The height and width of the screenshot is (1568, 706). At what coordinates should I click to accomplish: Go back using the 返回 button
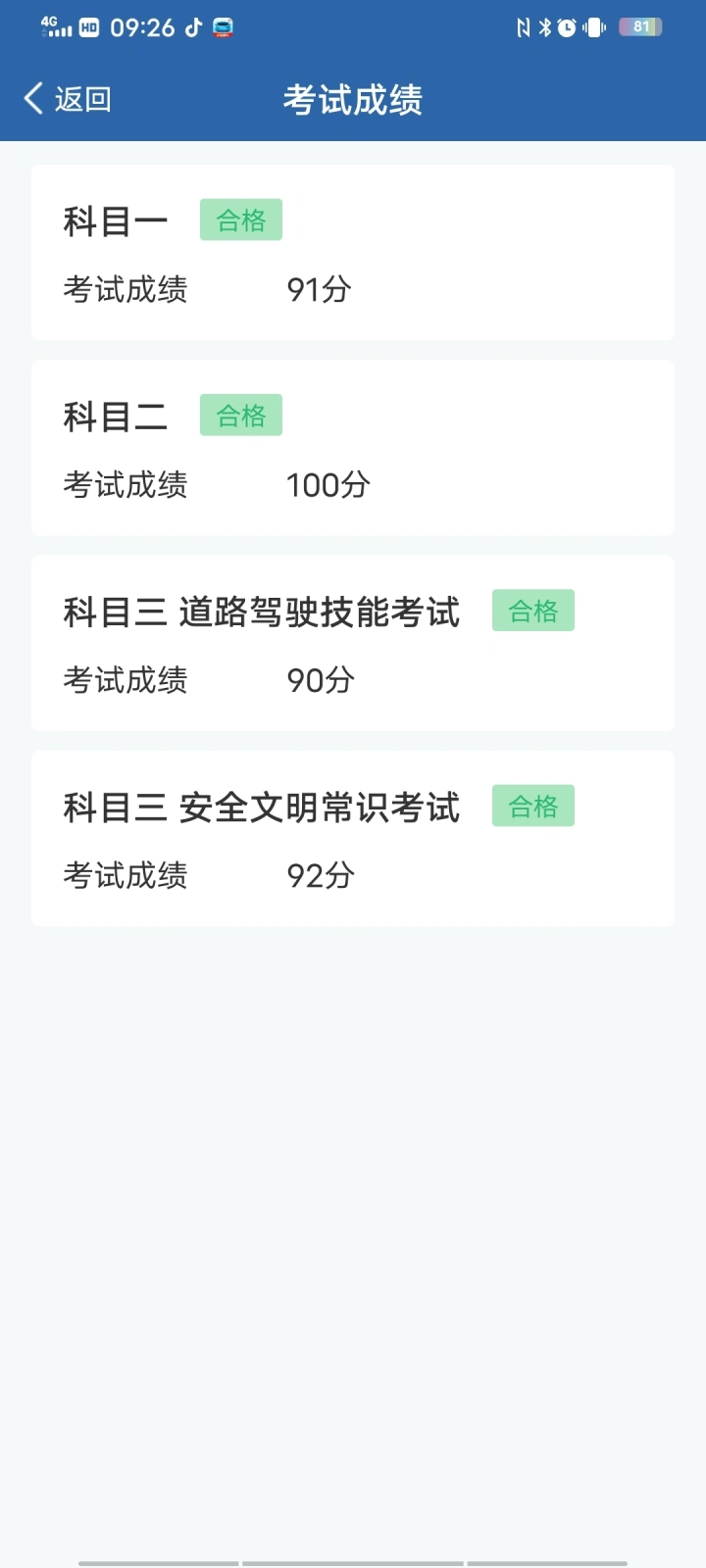(67, 99)
